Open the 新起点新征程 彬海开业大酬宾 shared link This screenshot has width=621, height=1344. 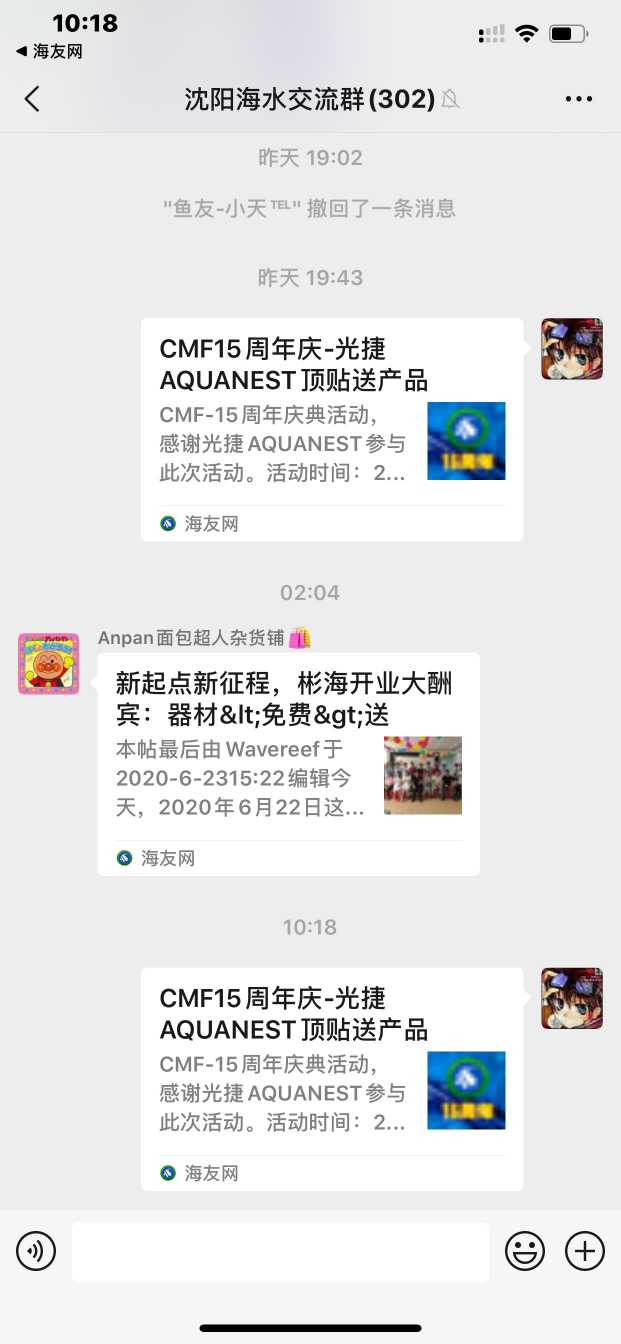click(288, 763)
